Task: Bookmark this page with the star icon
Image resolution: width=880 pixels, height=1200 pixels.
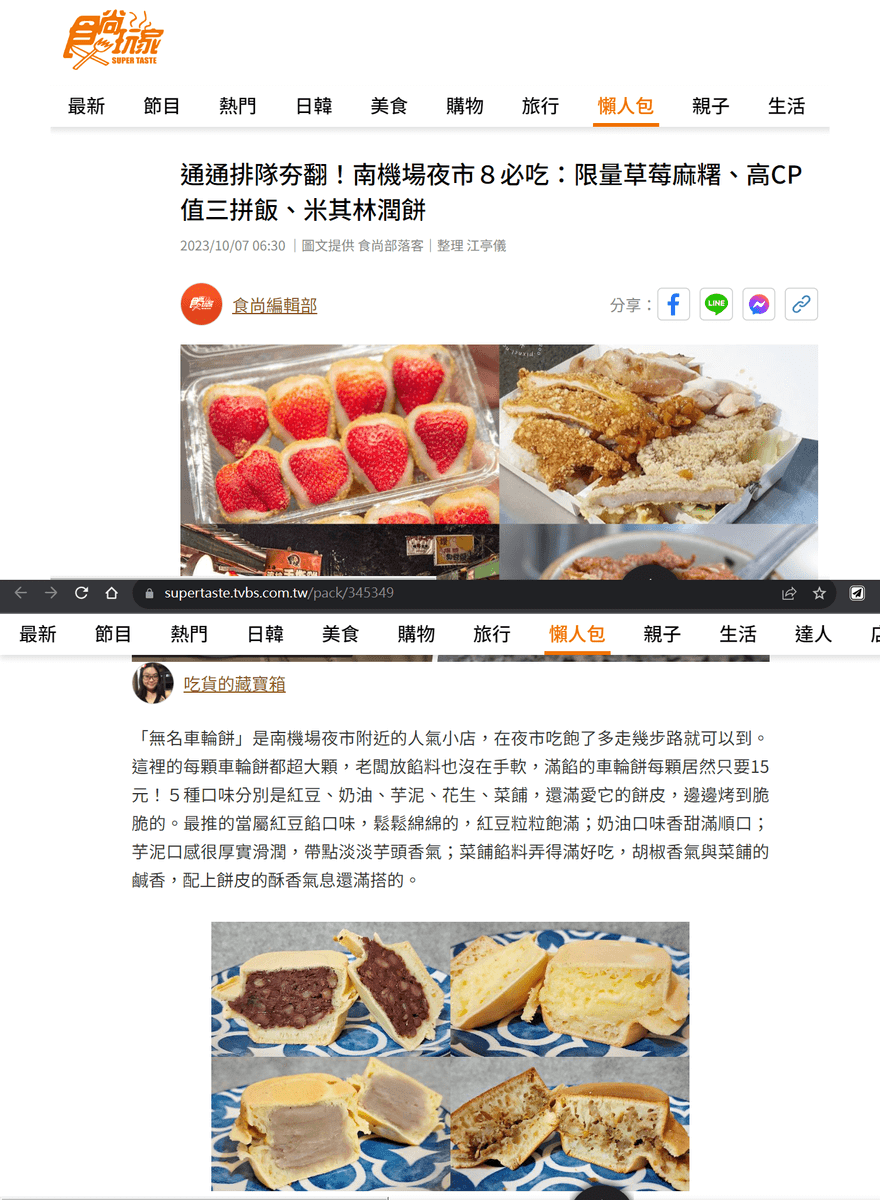Action: pyautogui.click(x=819, y=593)
